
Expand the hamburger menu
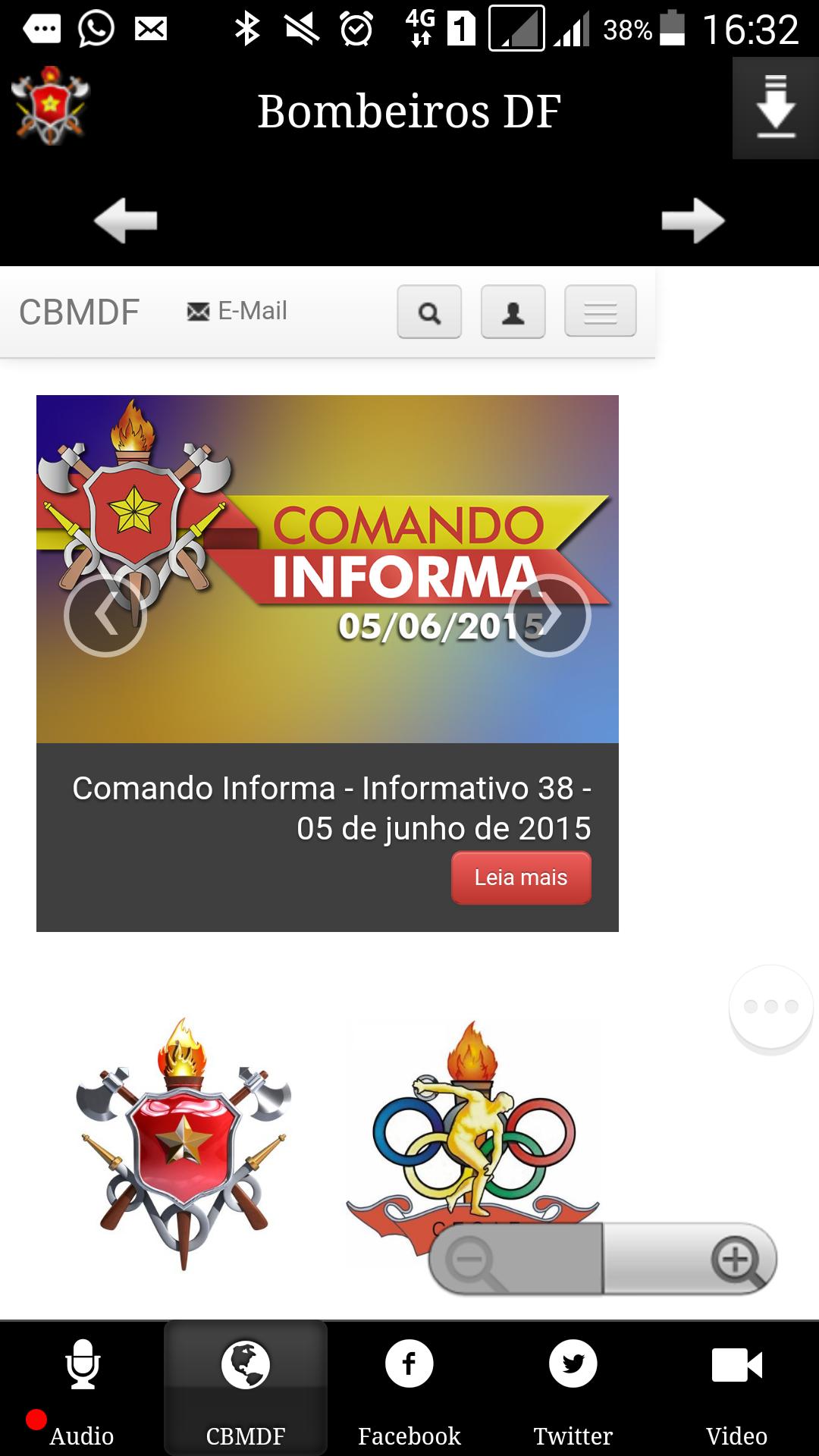[x=600, y=311]
